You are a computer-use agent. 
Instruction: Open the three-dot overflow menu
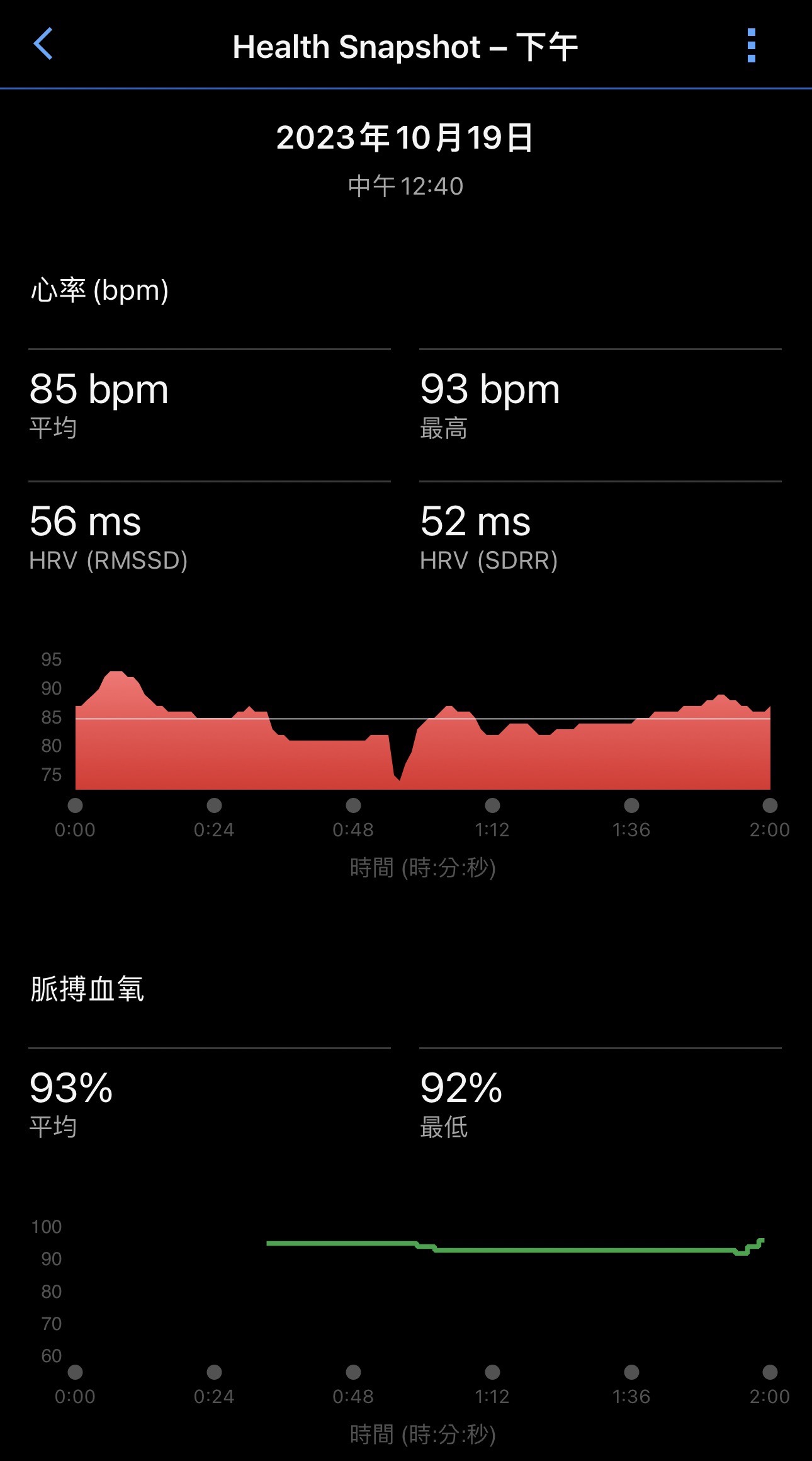[x=751, y=45]
